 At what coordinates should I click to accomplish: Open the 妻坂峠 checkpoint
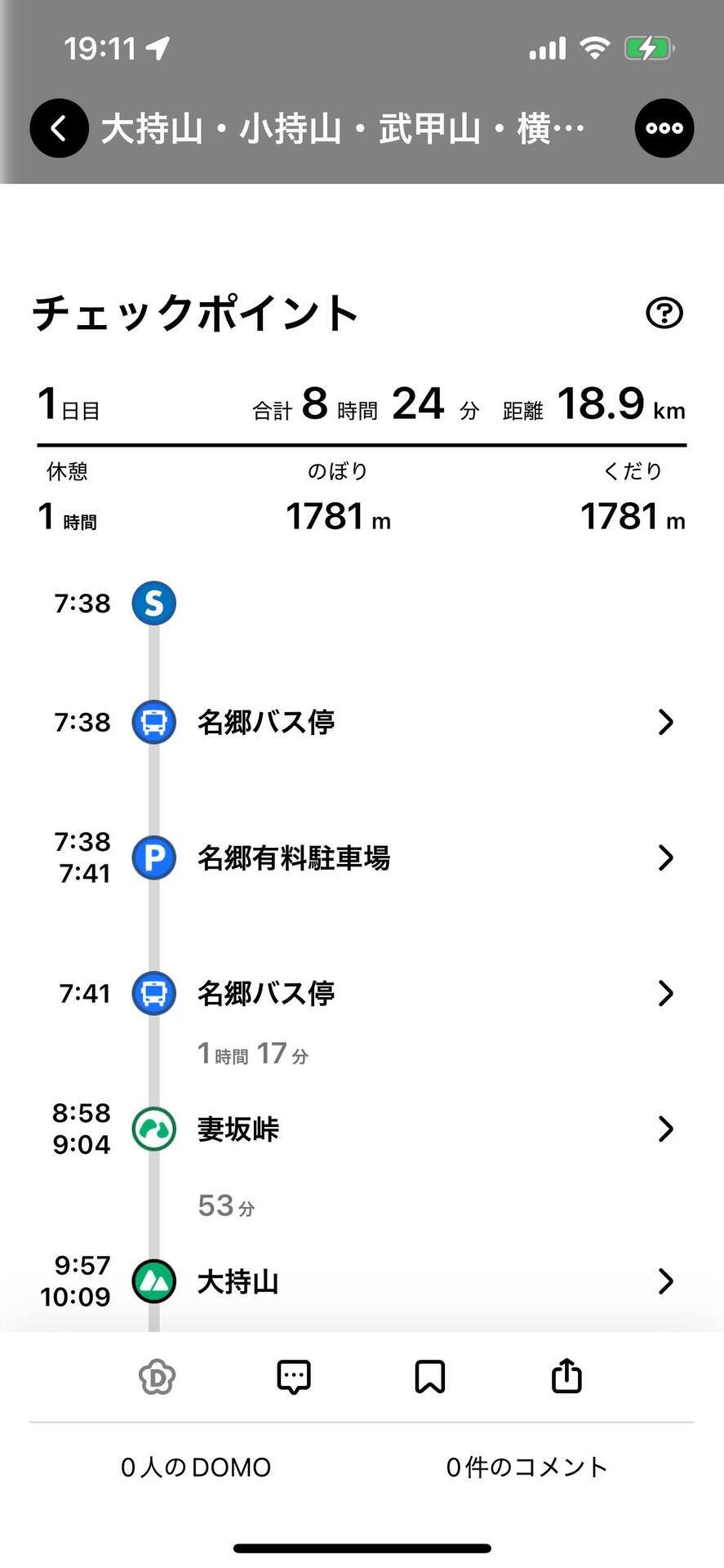click(x=362, y=1129)
